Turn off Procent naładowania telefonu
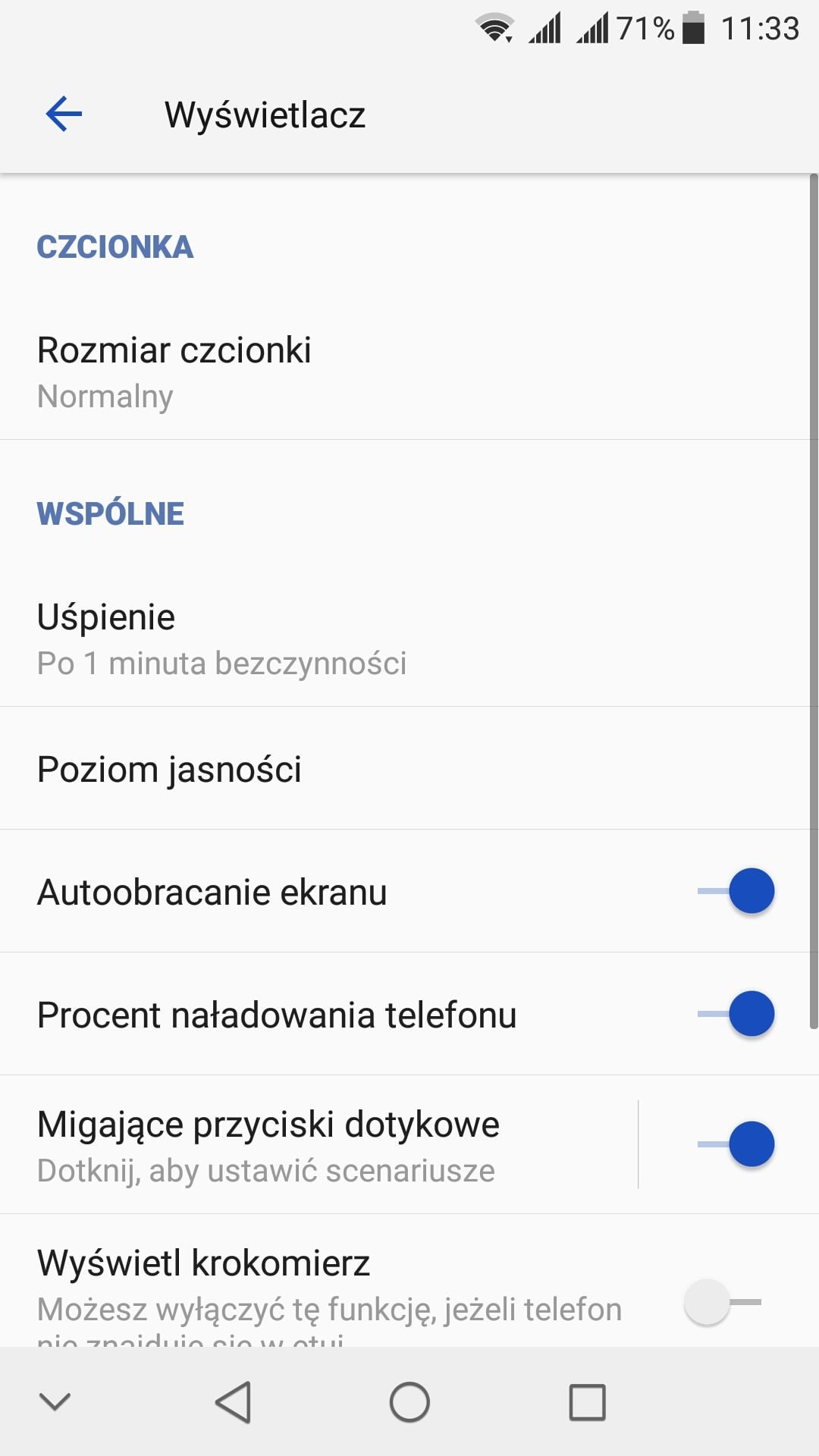 coord(736,1014)
